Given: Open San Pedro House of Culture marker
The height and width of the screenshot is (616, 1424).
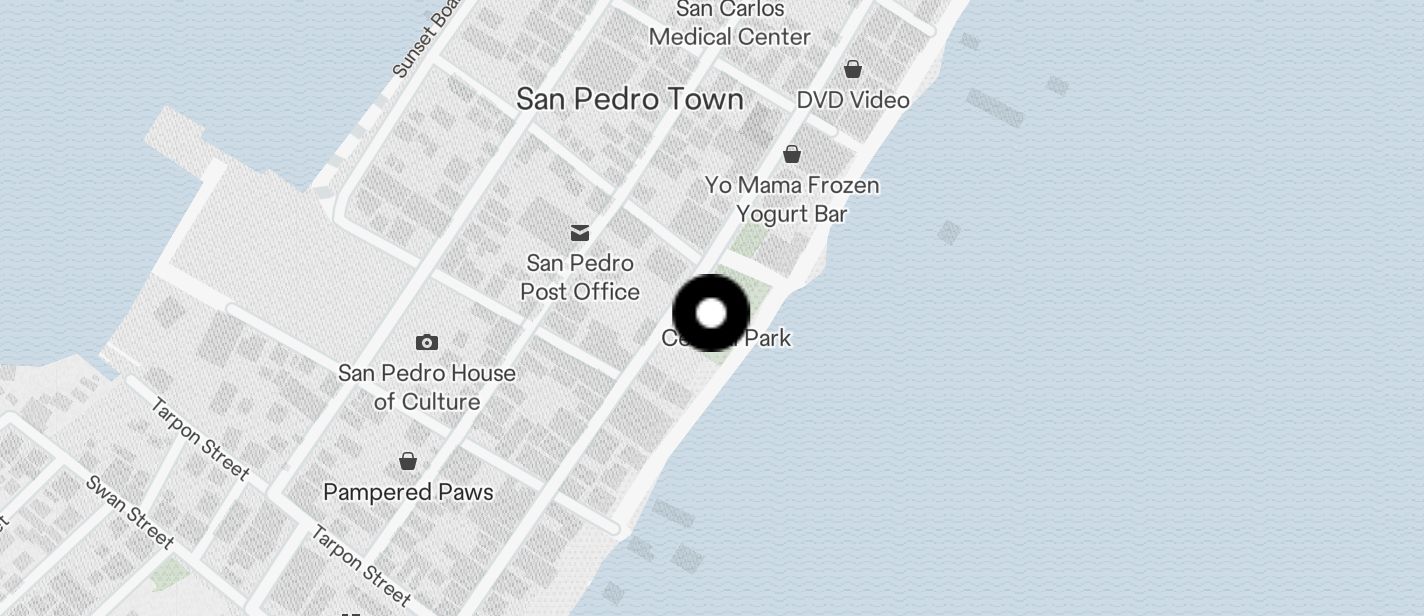Looking at the screenshot, I should (427, 343).
